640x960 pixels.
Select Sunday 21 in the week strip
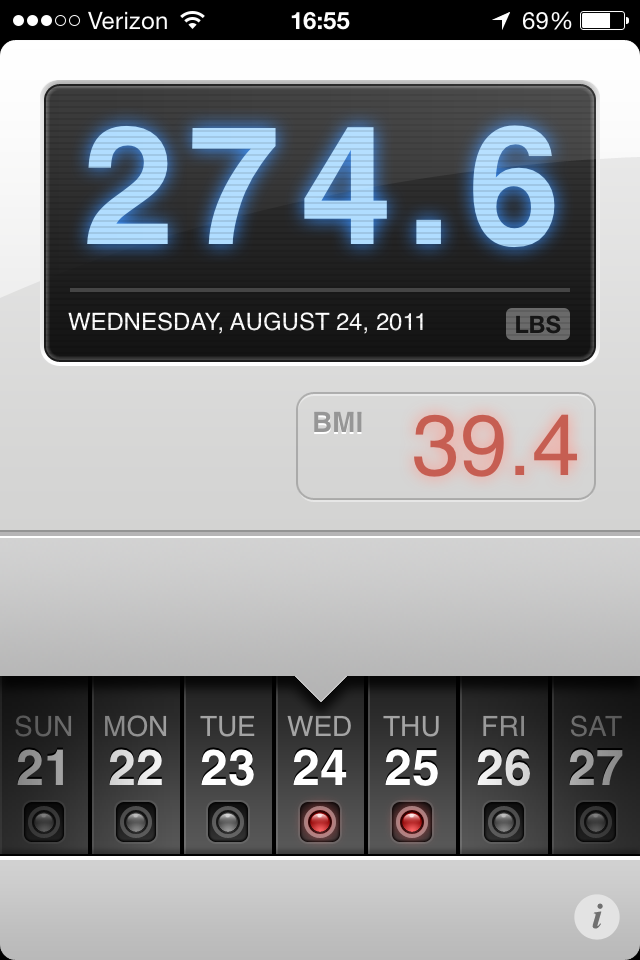[44, 767]
